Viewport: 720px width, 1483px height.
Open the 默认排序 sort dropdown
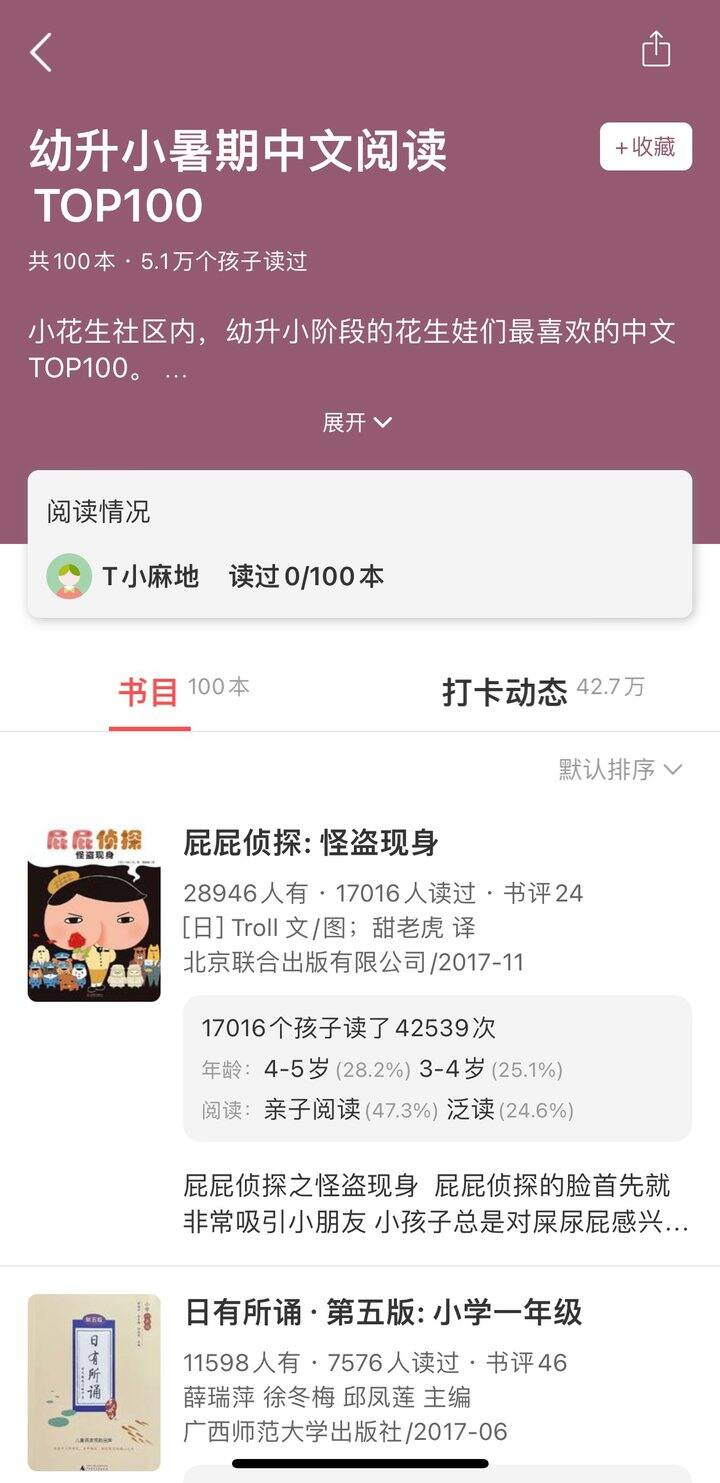click(620, 769)
